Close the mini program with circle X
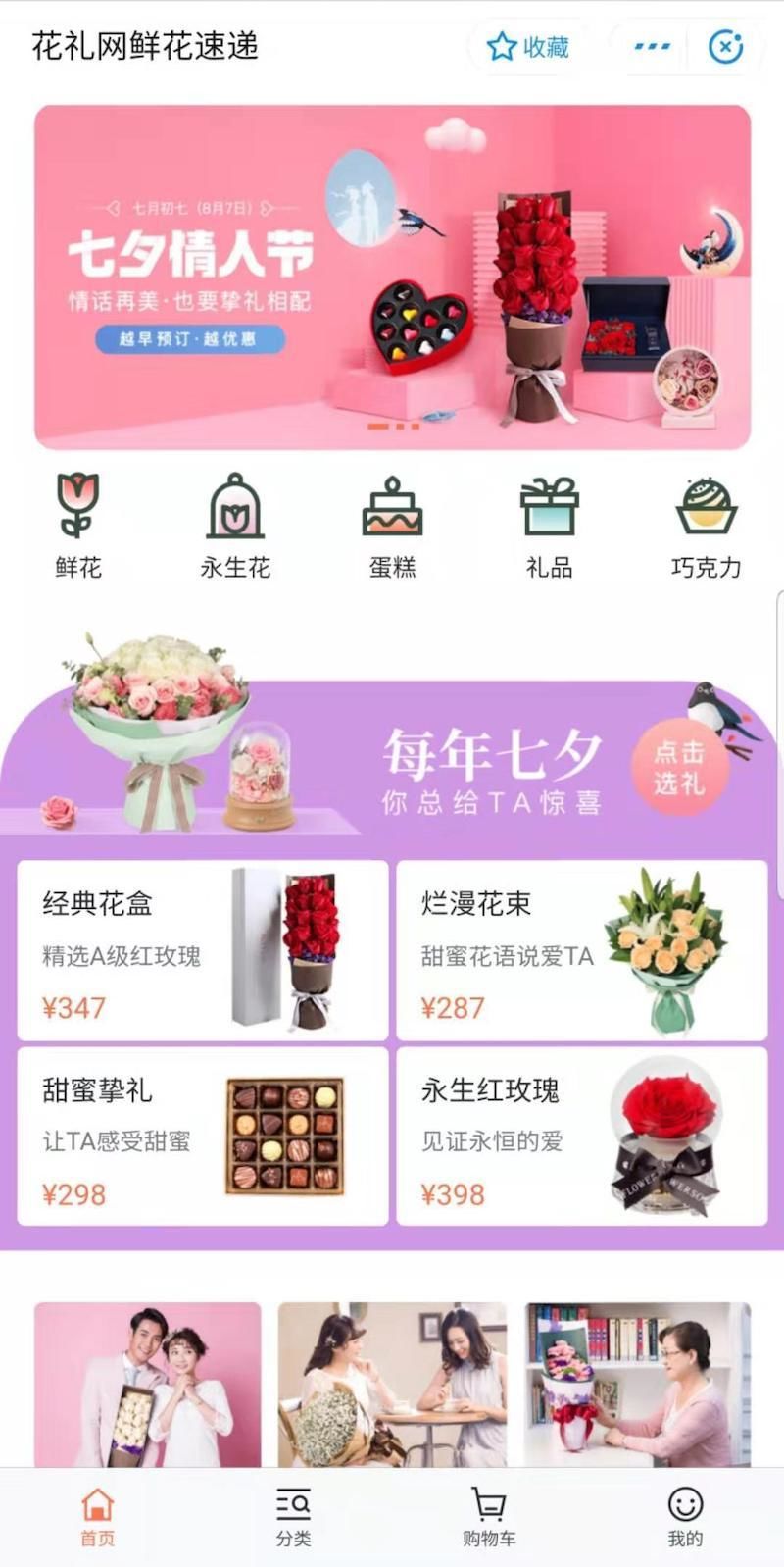This screenshot has width=784, height=1567. click(x=723, y=46)
